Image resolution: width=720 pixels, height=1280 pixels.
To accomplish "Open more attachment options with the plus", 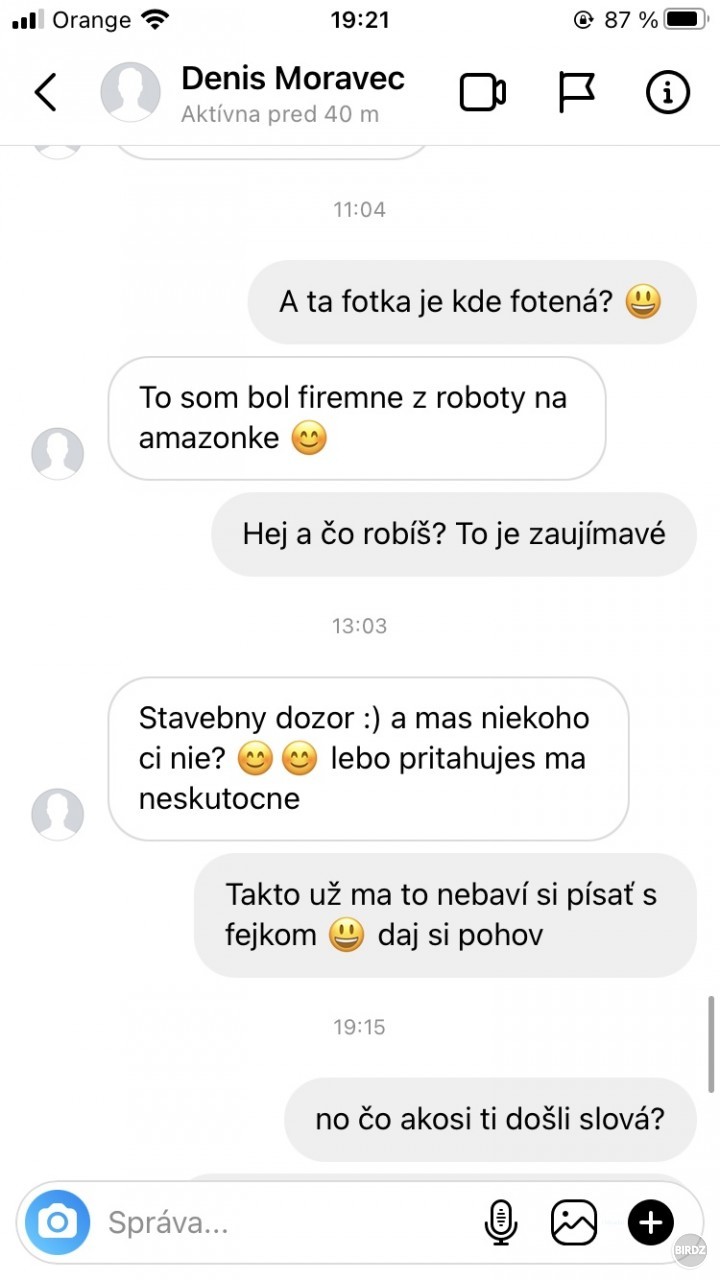I will (650, 1222).
